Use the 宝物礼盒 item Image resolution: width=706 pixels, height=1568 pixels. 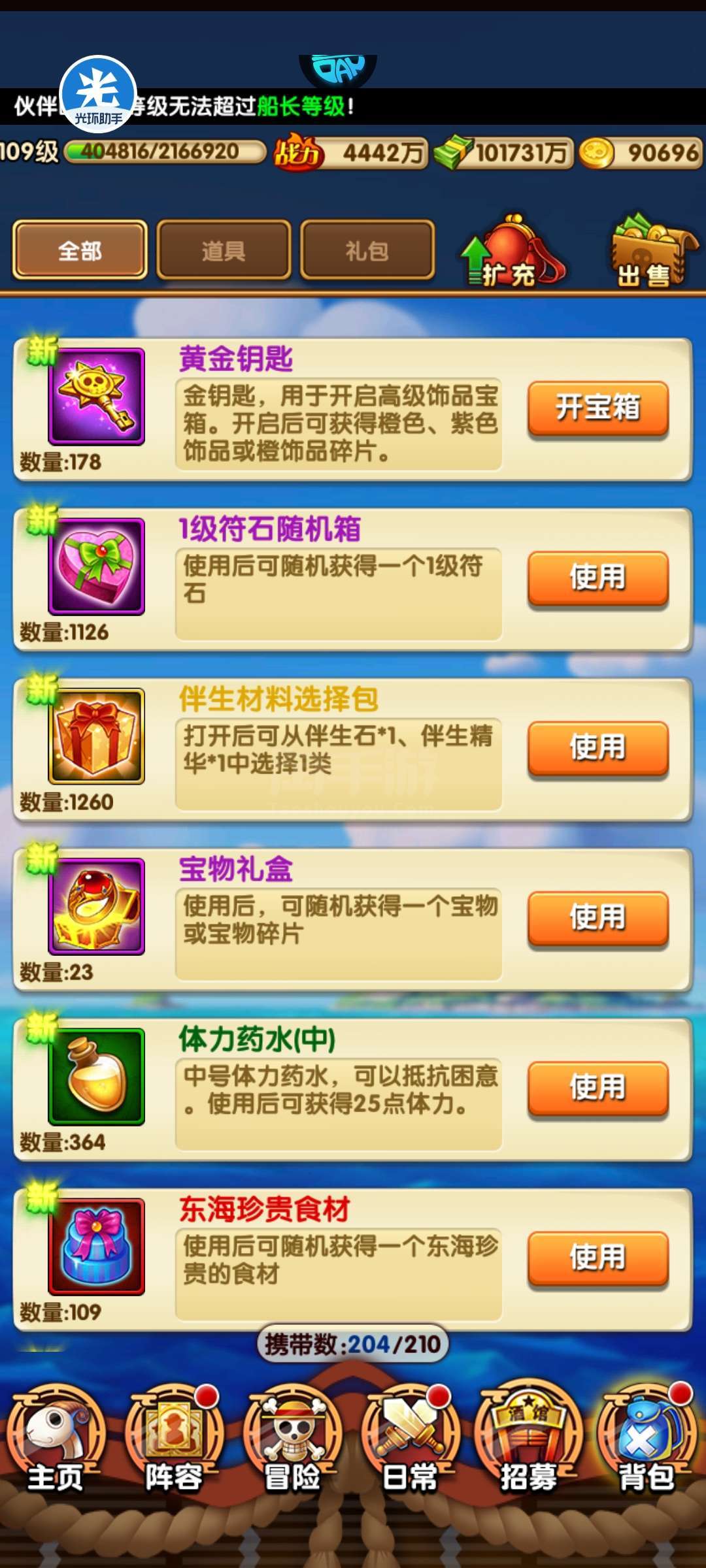click(598, 918)
